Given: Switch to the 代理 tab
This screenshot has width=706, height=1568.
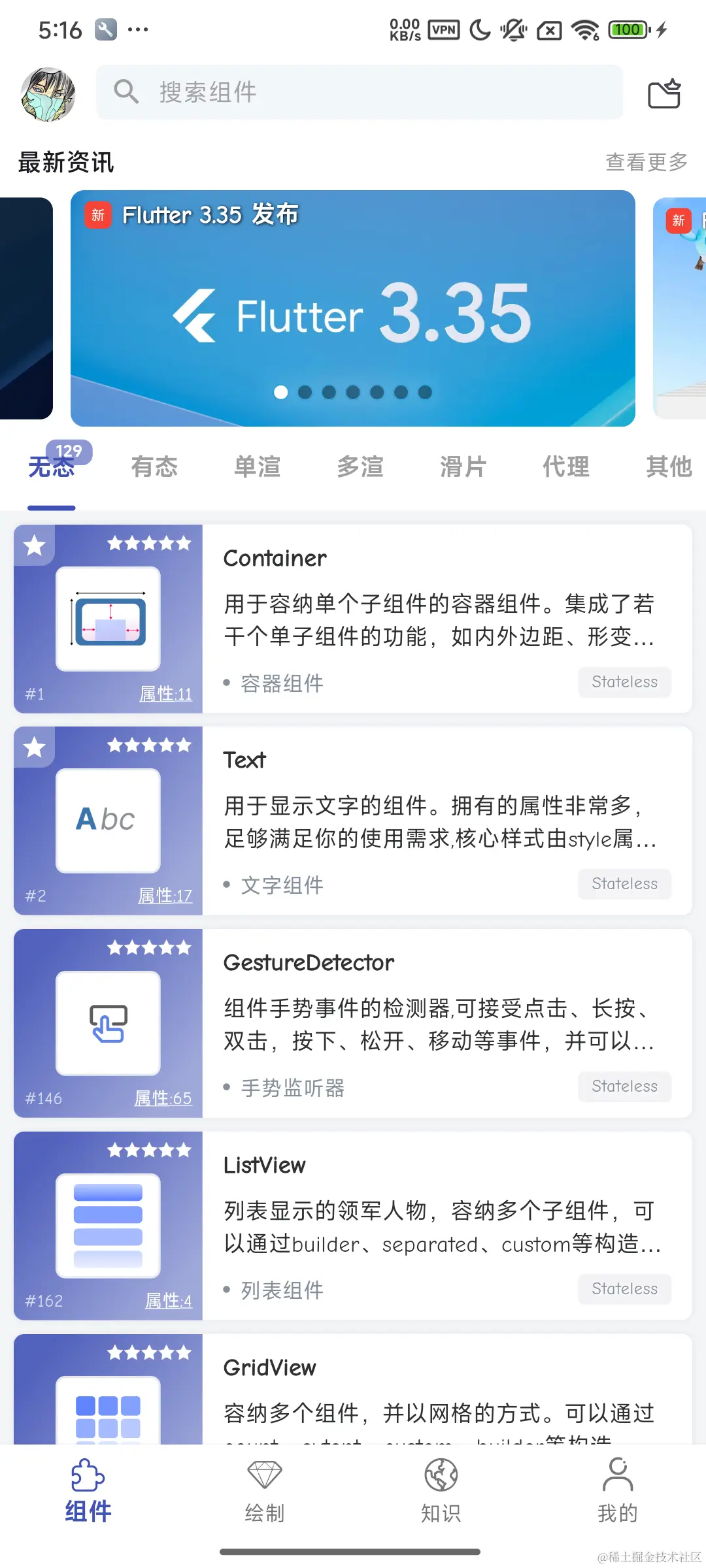Looking at the screenshot, I should [566, 466].
